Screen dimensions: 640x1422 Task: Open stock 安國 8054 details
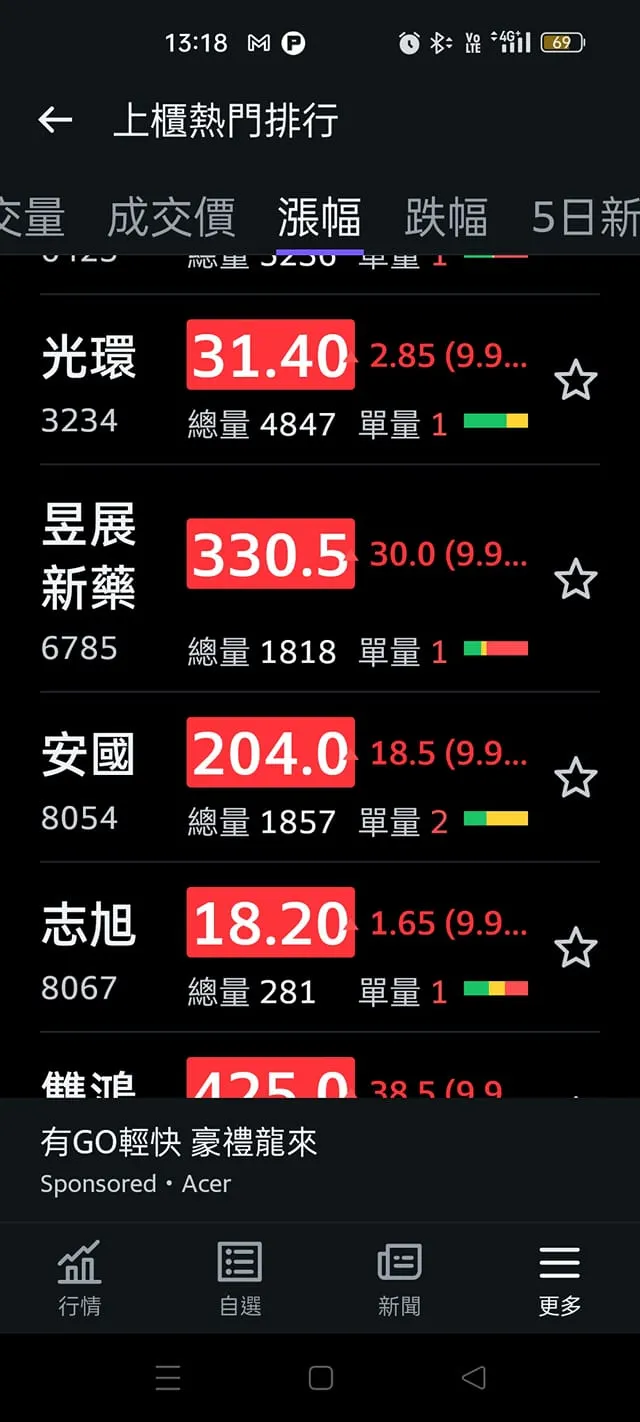click(x=88, y=778)
